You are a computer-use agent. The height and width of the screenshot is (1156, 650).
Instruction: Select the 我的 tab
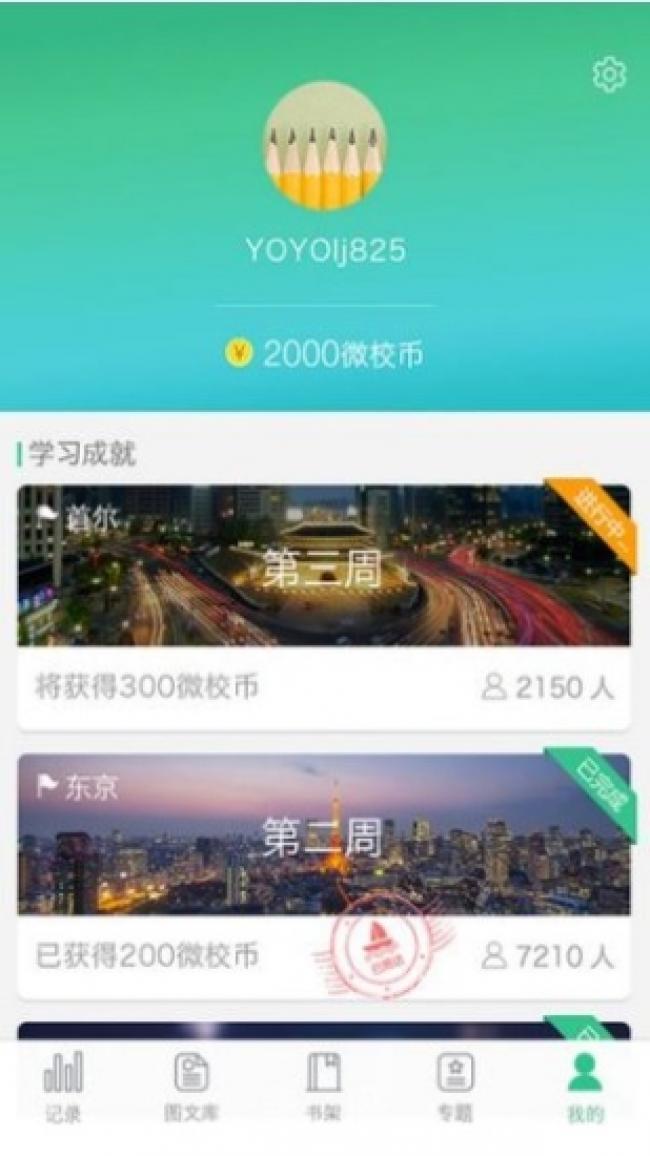point(585,1085)
